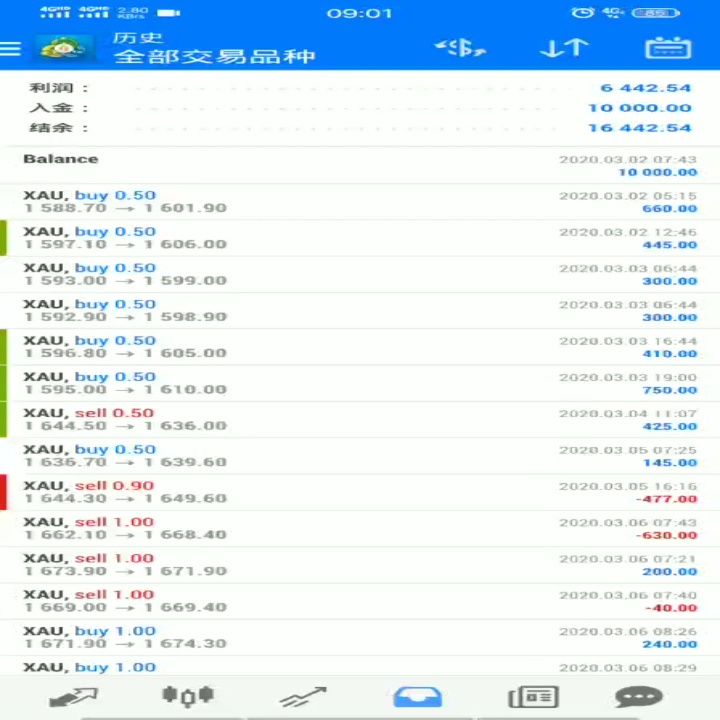Viewport: 720px width, 720px height.
Task: Open the calendar date range picker
Action: 668,48
